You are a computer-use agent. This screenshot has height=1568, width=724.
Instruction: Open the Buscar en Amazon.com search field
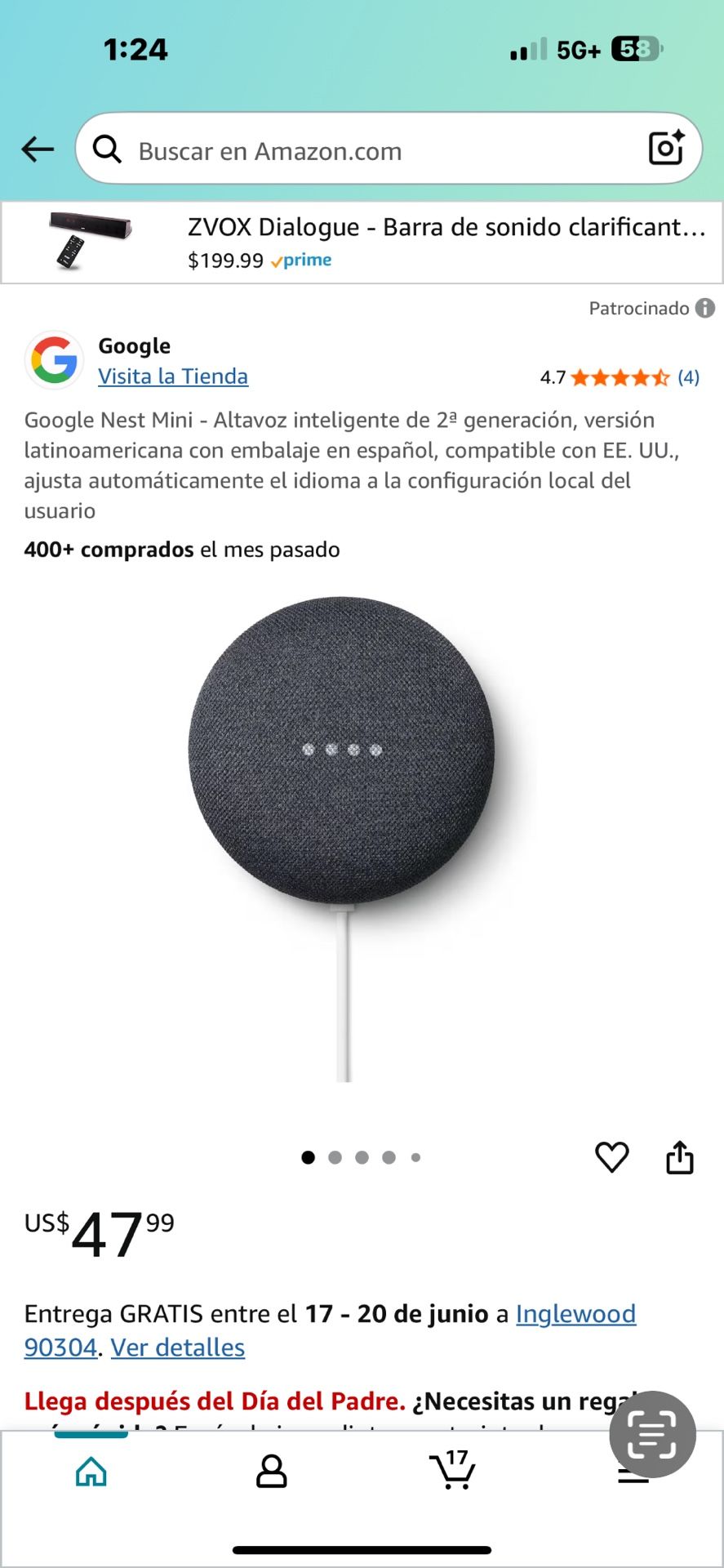click(x=367, y=151)
